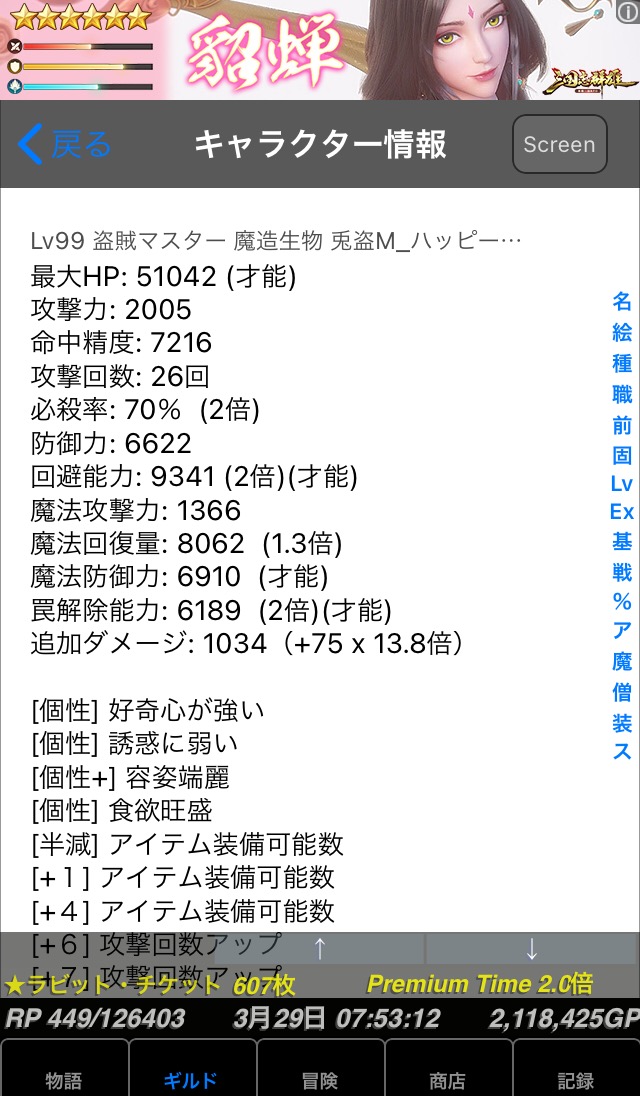Image resolution: width=640 pixels, height=1096 pixels.
Task: Jump to the 種 index section
Action: [x=622, y=364]
